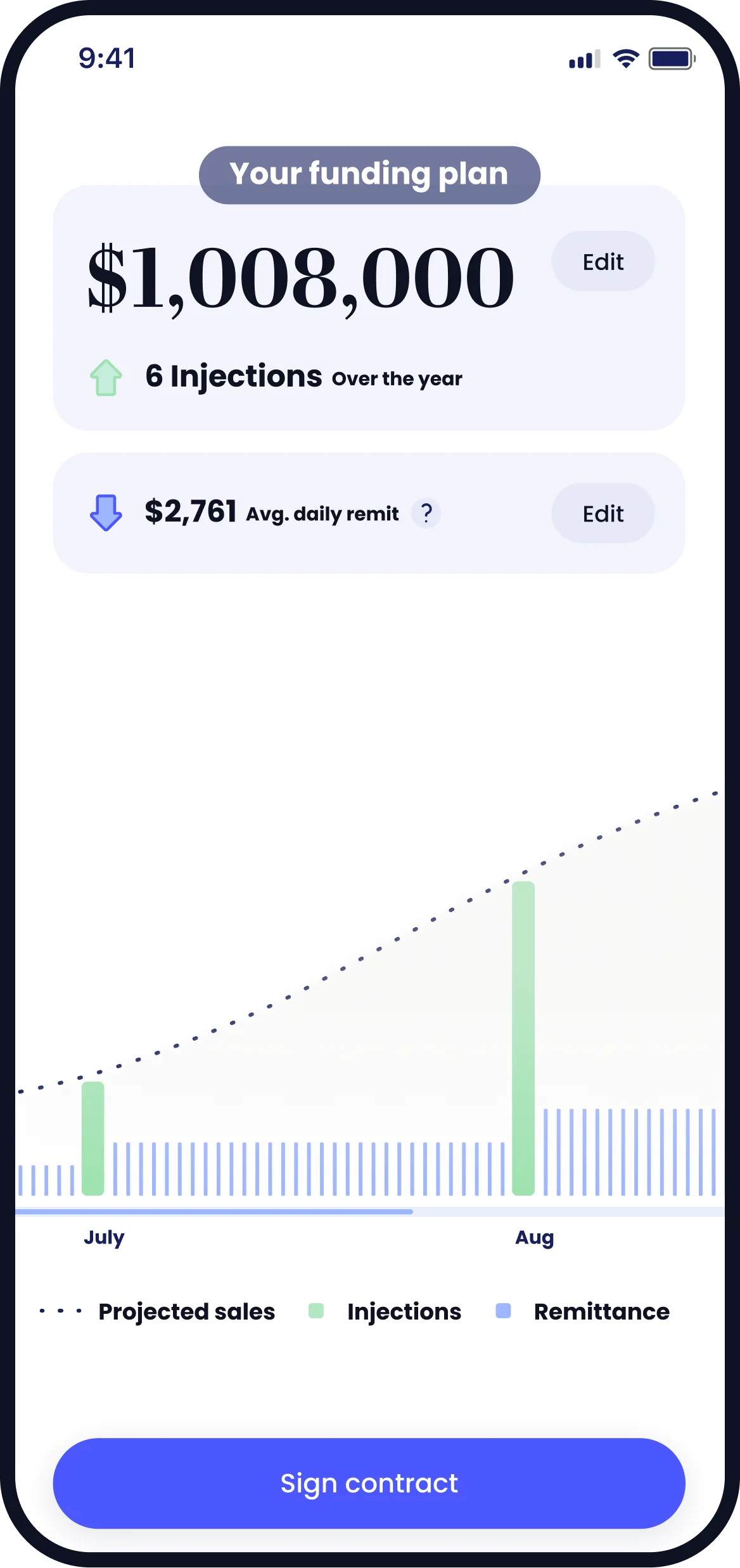Open the question mark help icon
This screenshot has height=1568, width=740.
click(426, 514)
